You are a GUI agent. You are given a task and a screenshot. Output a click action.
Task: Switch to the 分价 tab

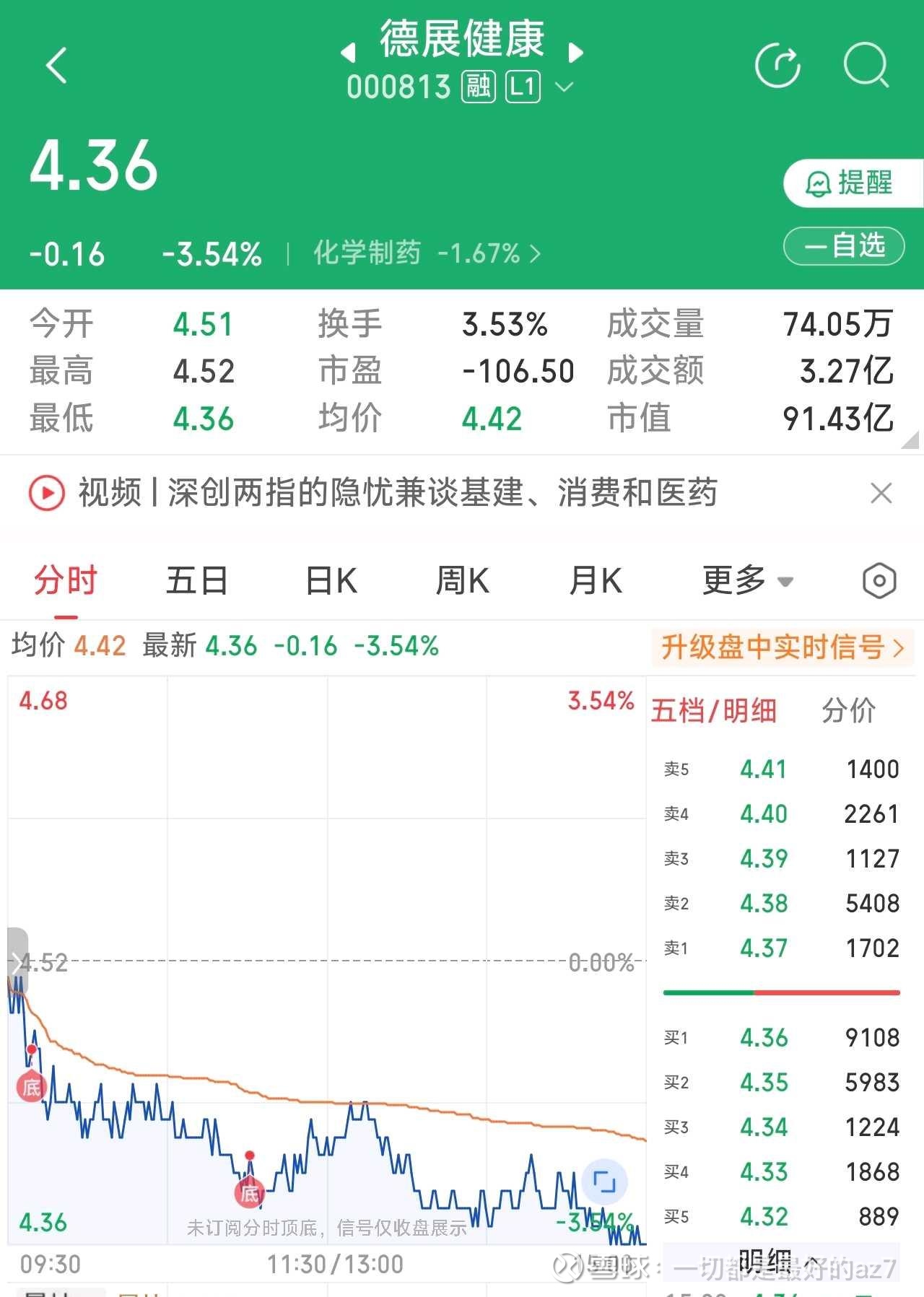point(848,711)
